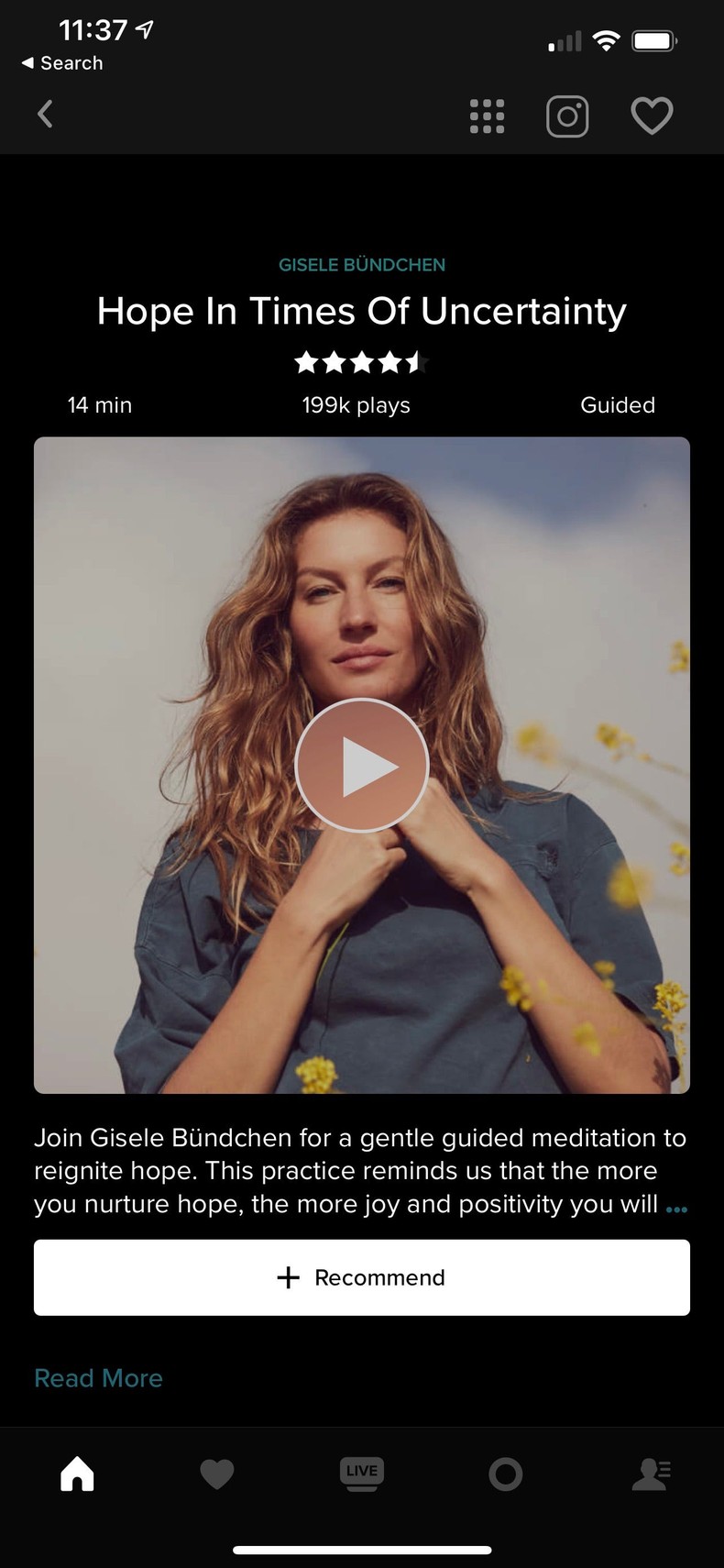Open the profile tab
The width and height of the screenshot is (724, 1568).
pos(651,1474)
